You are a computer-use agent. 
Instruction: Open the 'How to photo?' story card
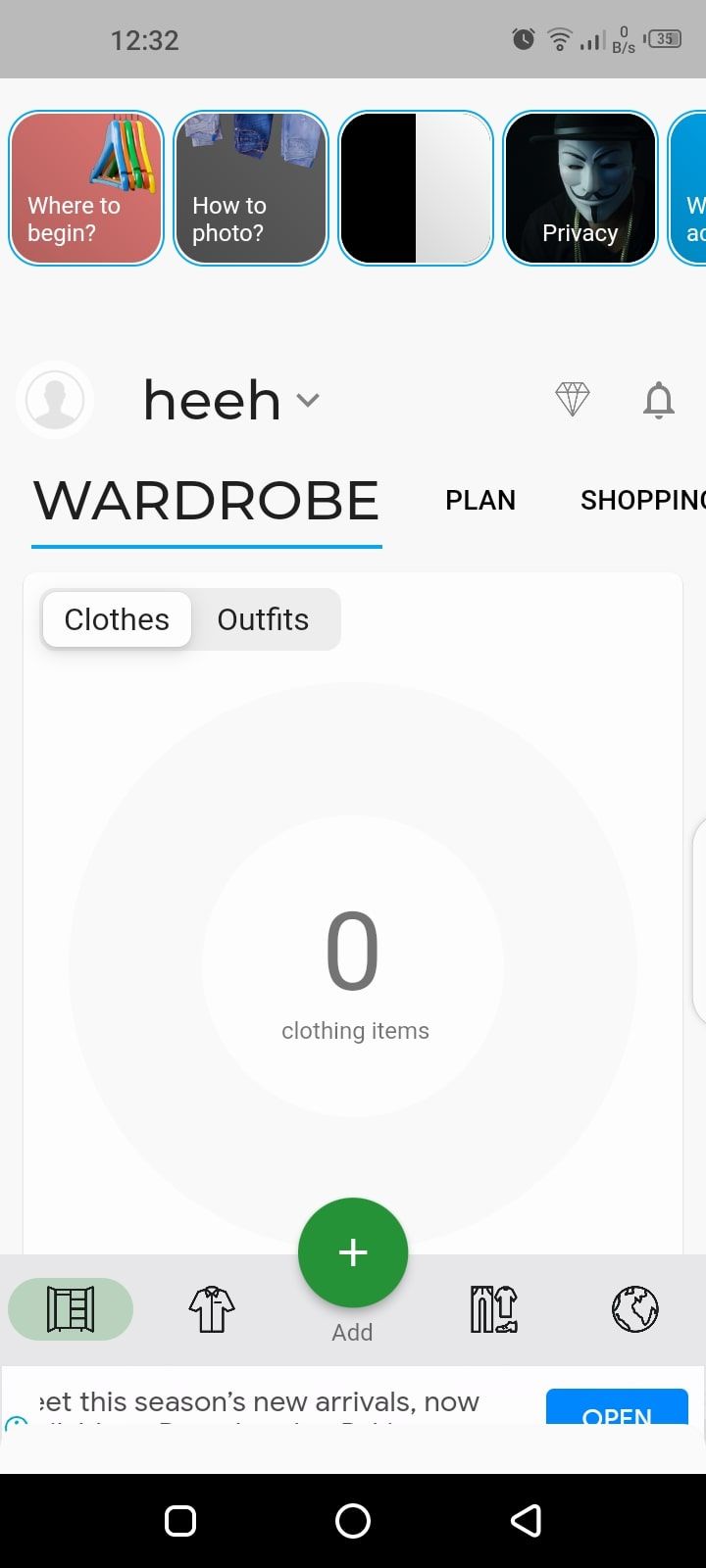tap(251, 188)
